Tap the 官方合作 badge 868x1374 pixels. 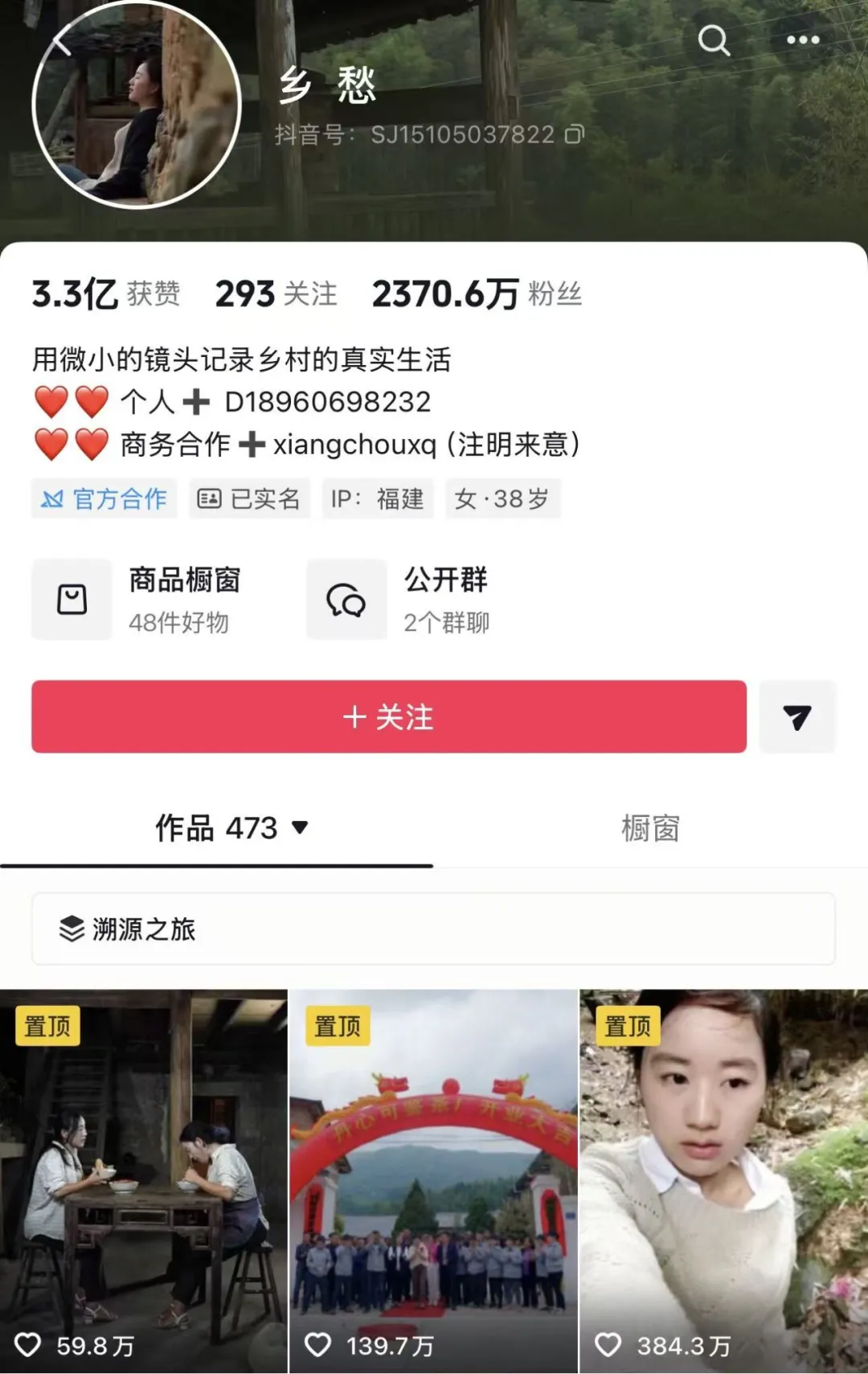(104, 499)
